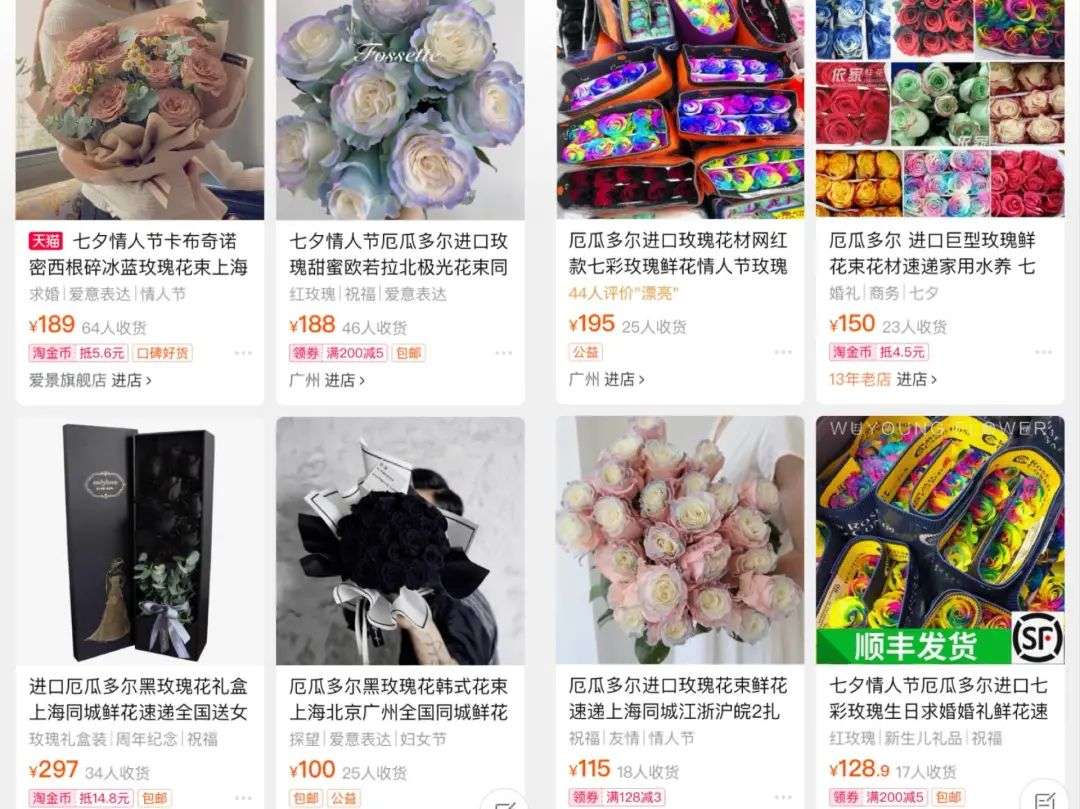Viewport: 1080px width, 809px height.
Task: Enter the 爱景旗舰店 store
Action: coord(90,380)
